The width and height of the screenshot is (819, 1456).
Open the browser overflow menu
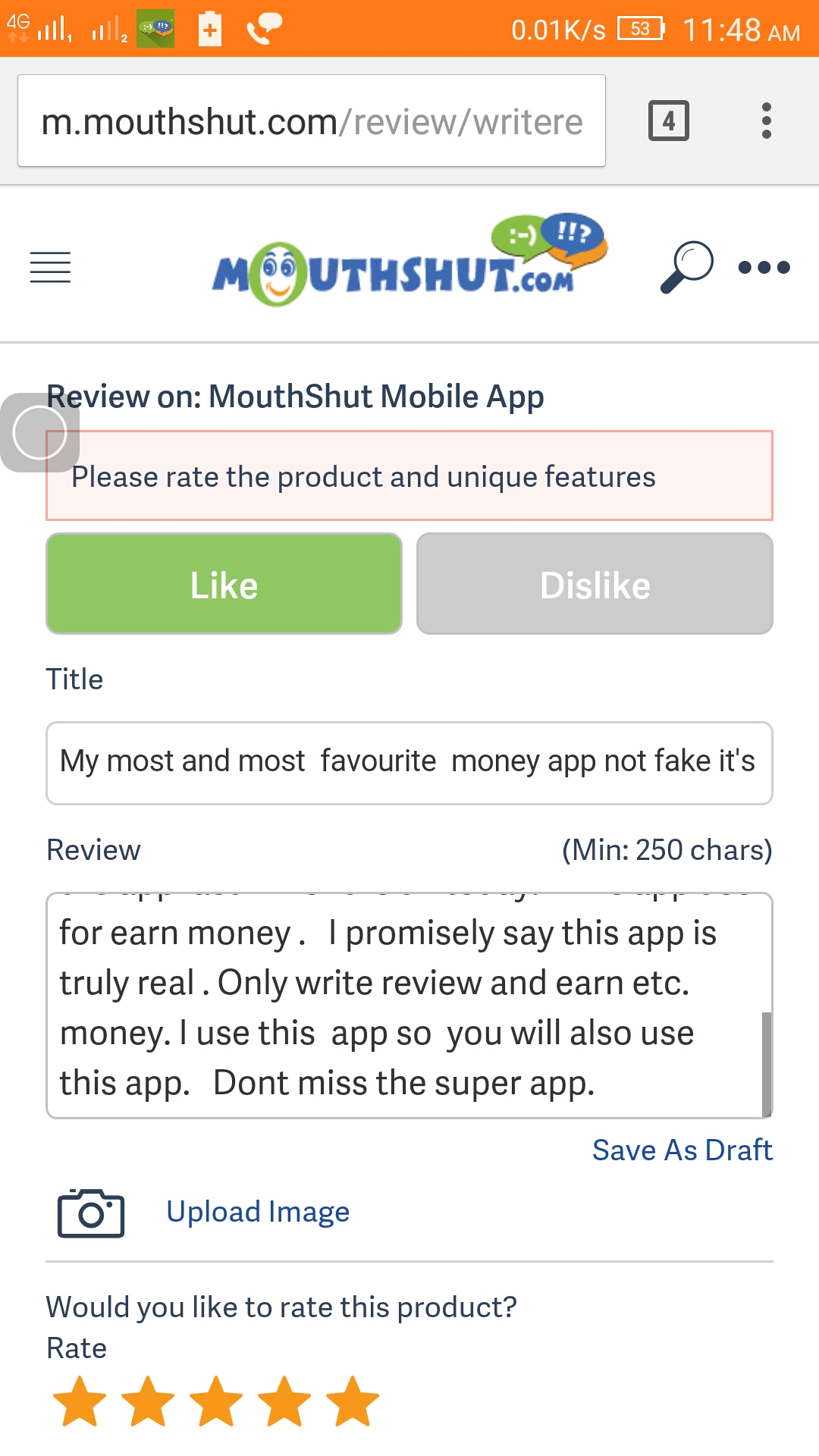pos(766,121)
